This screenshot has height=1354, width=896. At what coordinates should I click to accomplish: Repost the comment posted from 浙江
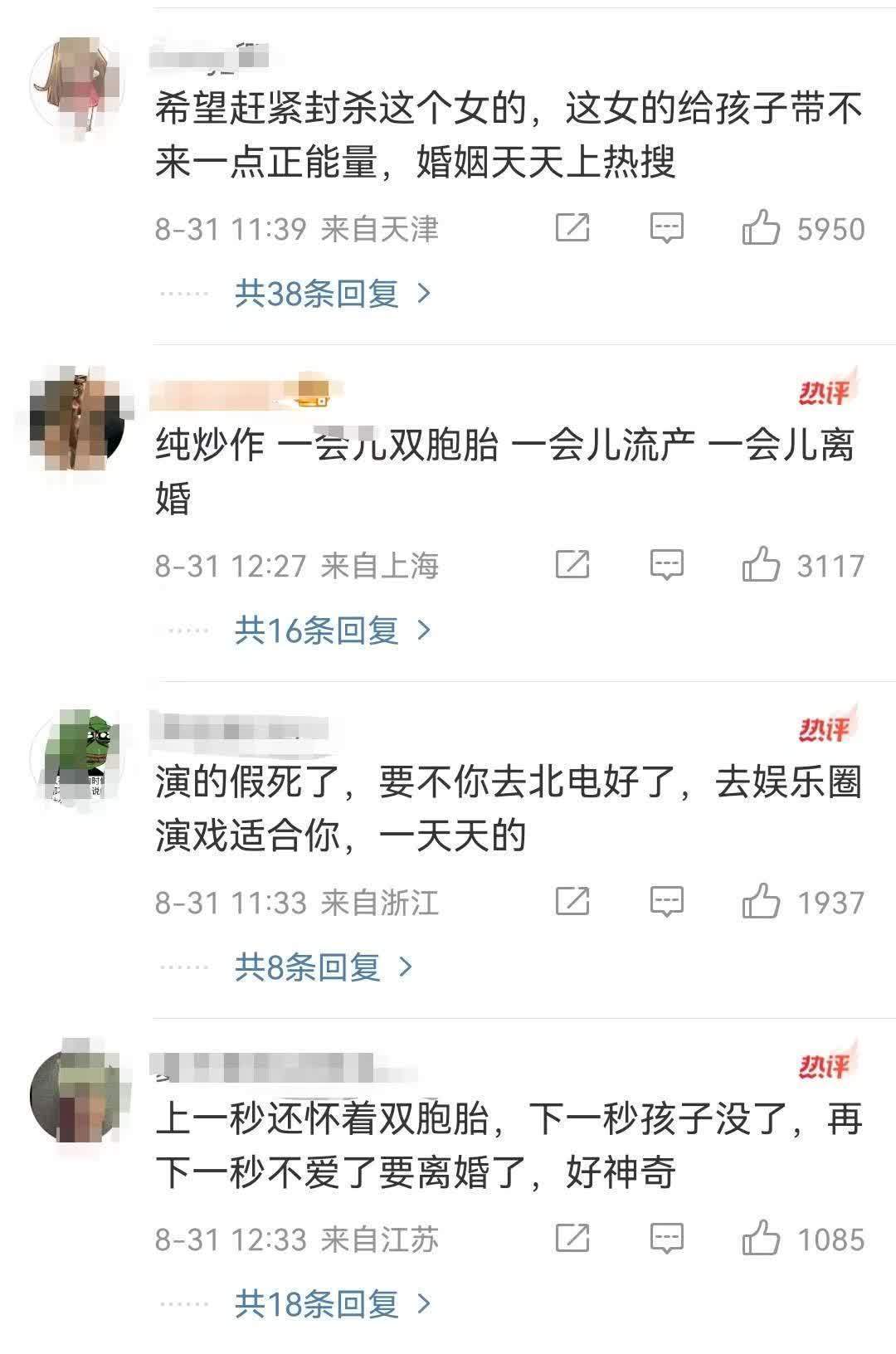[x=572, y=902]
